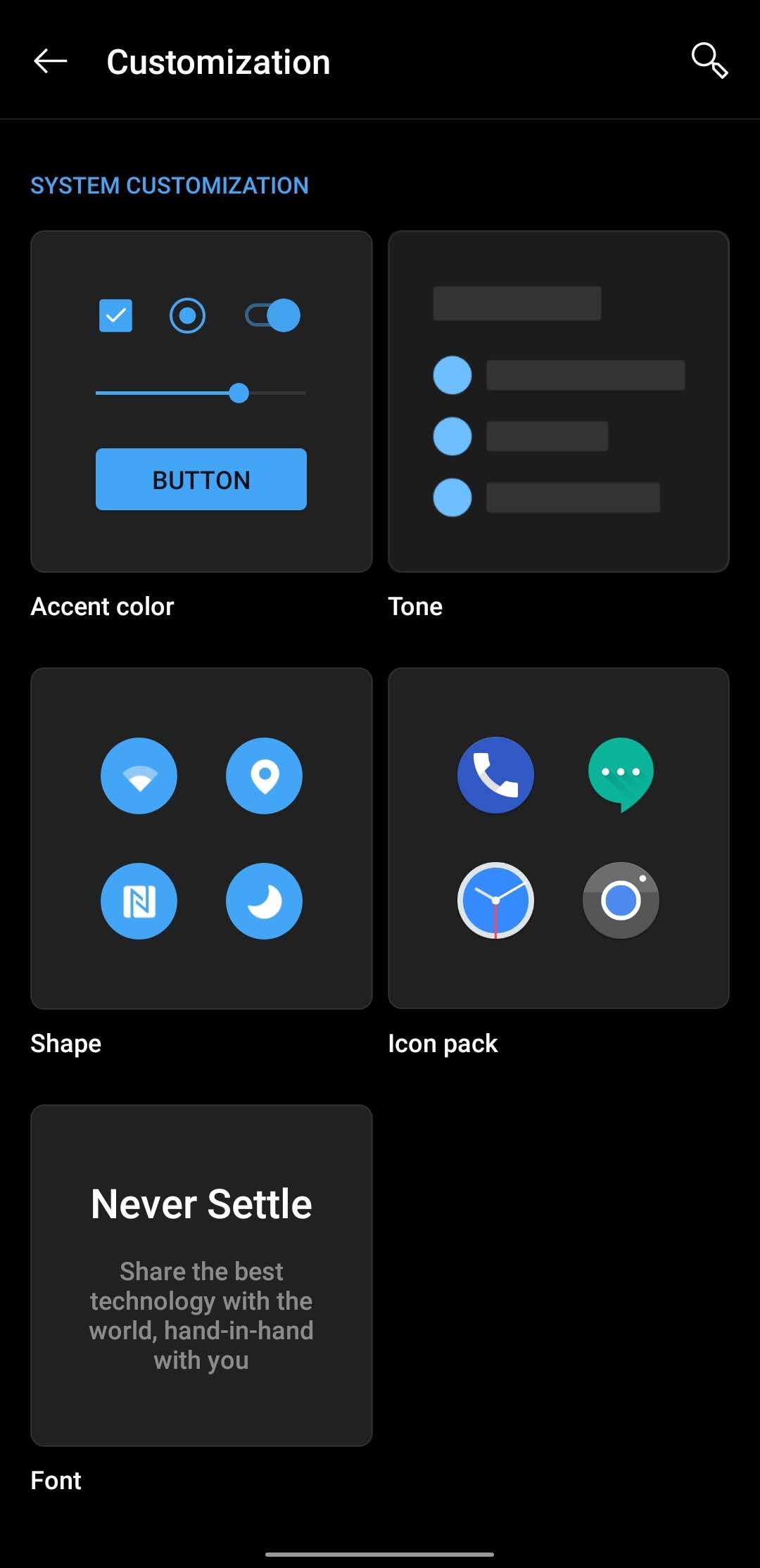Open the Font card with Never Settle preview
760x1568 pixels.
[x=201, y=1275]
